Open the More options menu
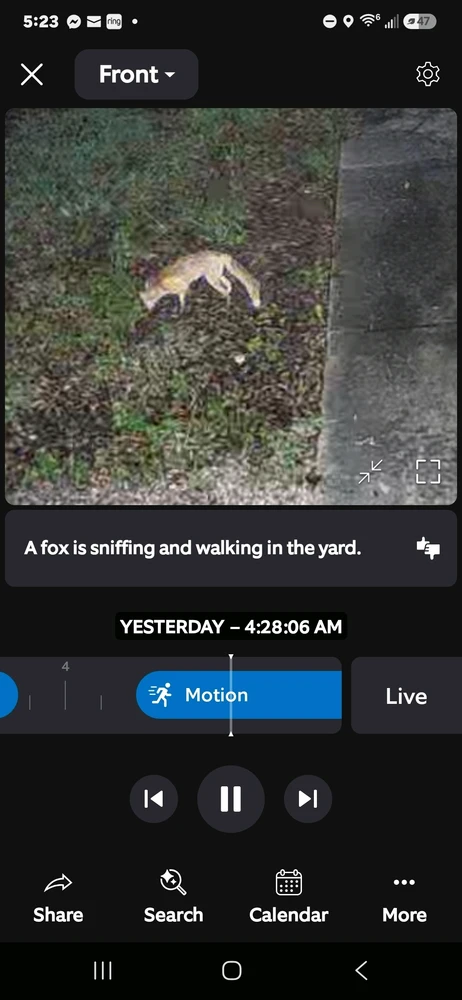 pos(405,899)
